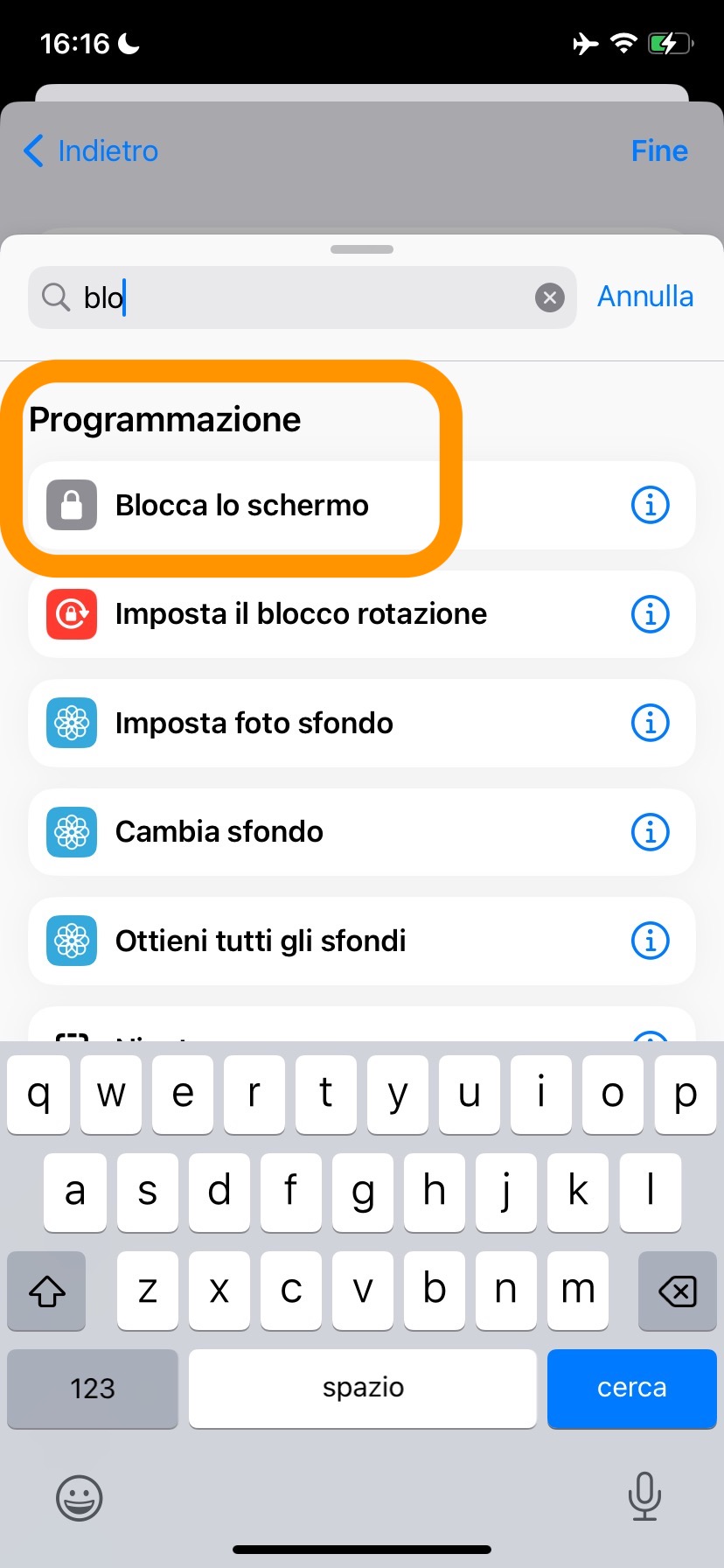Clear the search text with the X icon

pyautogui.click(x=550, y=298)
